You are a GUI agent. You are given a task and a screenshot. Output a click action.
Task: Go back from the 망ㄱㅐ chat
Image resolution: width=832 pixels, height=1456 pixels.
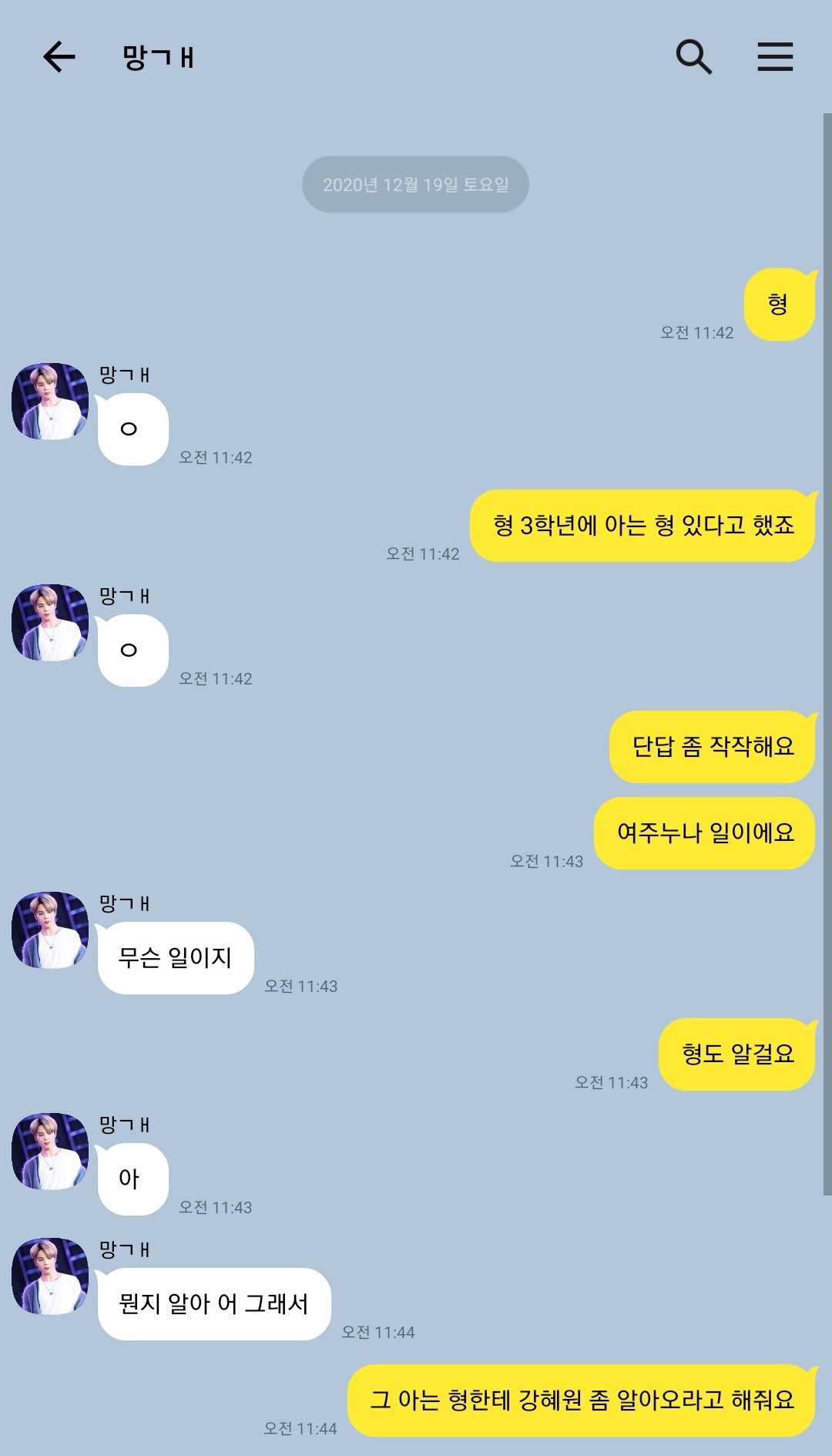click(x=59, y=57)
